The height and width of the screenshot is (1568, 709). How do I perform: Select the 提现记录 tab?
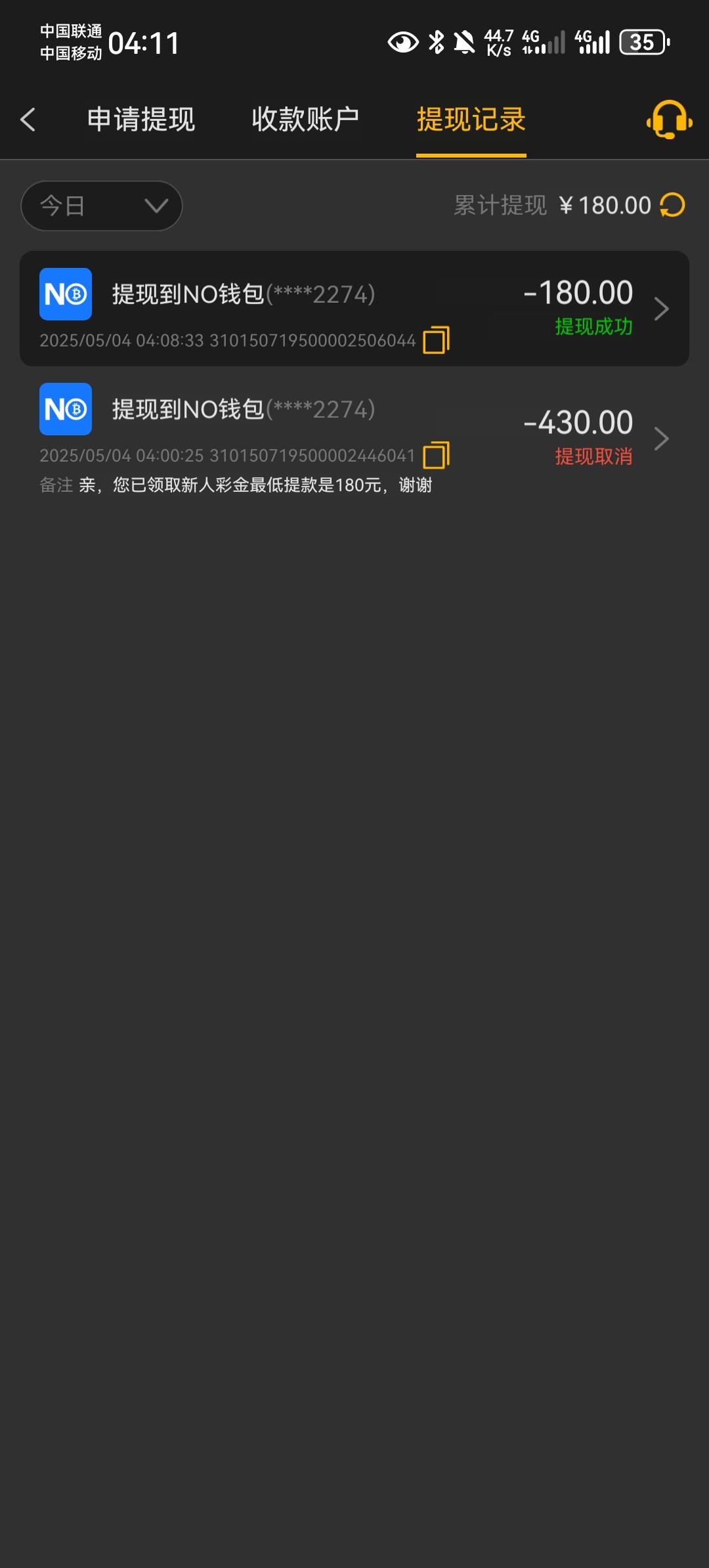471,120
